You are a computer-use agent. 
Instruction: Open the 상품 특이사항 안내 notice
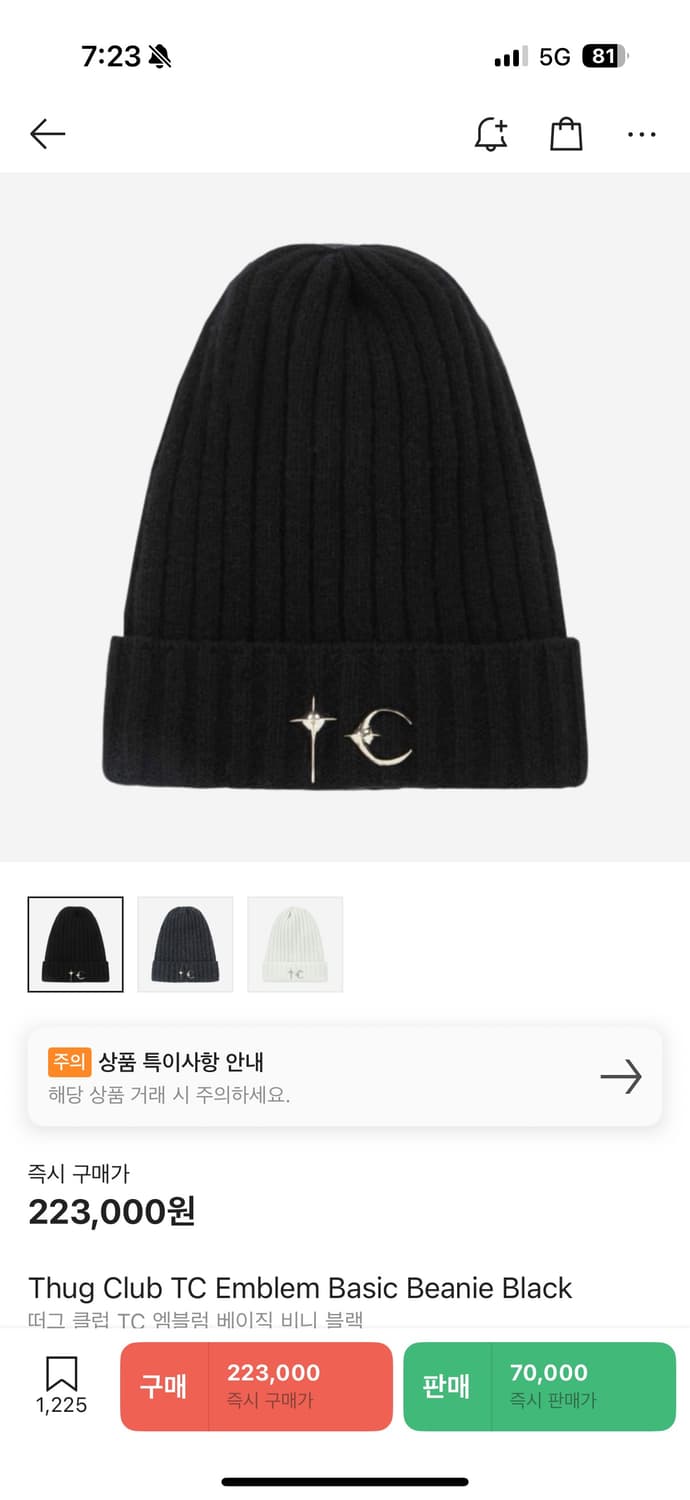[345, 1077]
